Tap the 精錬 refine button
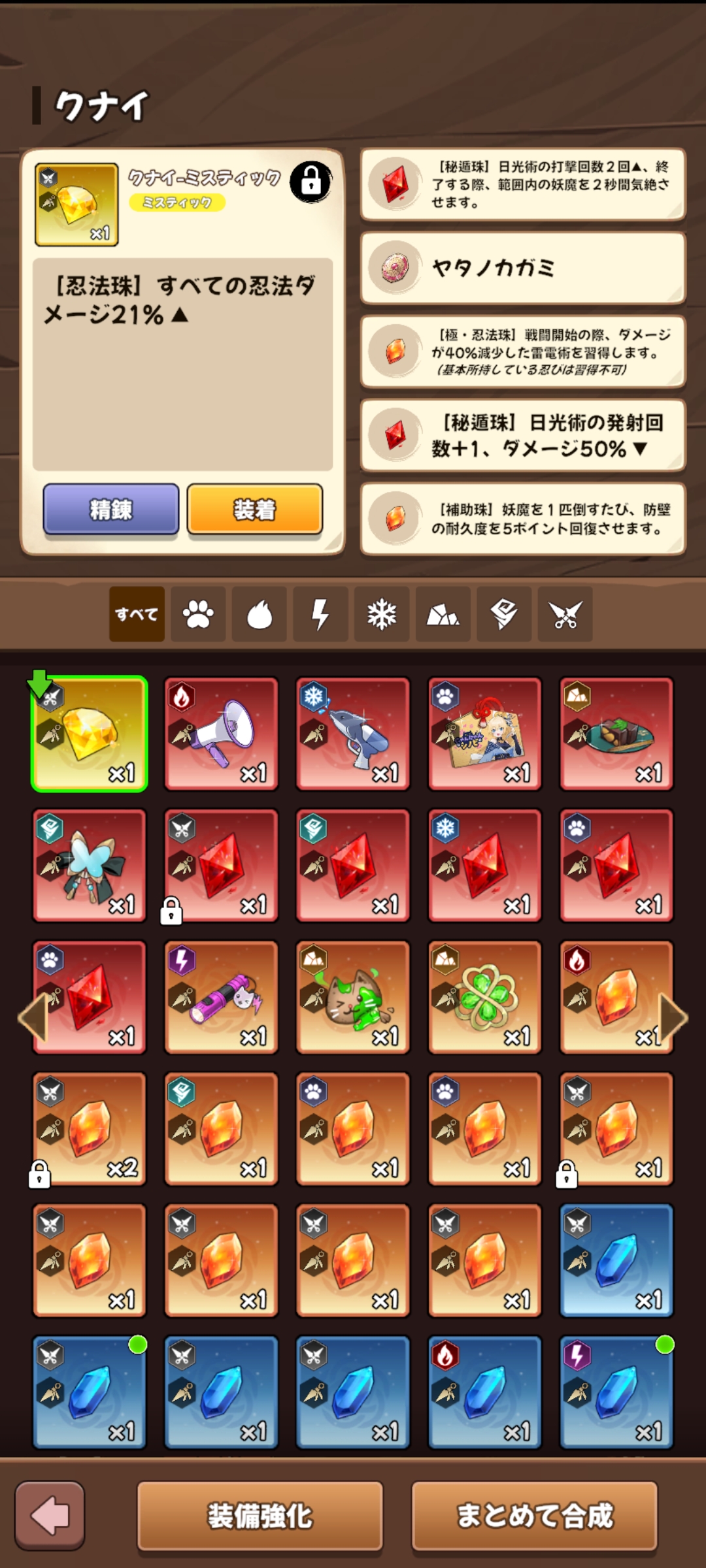706x1568 pixels. coord(110,509)
